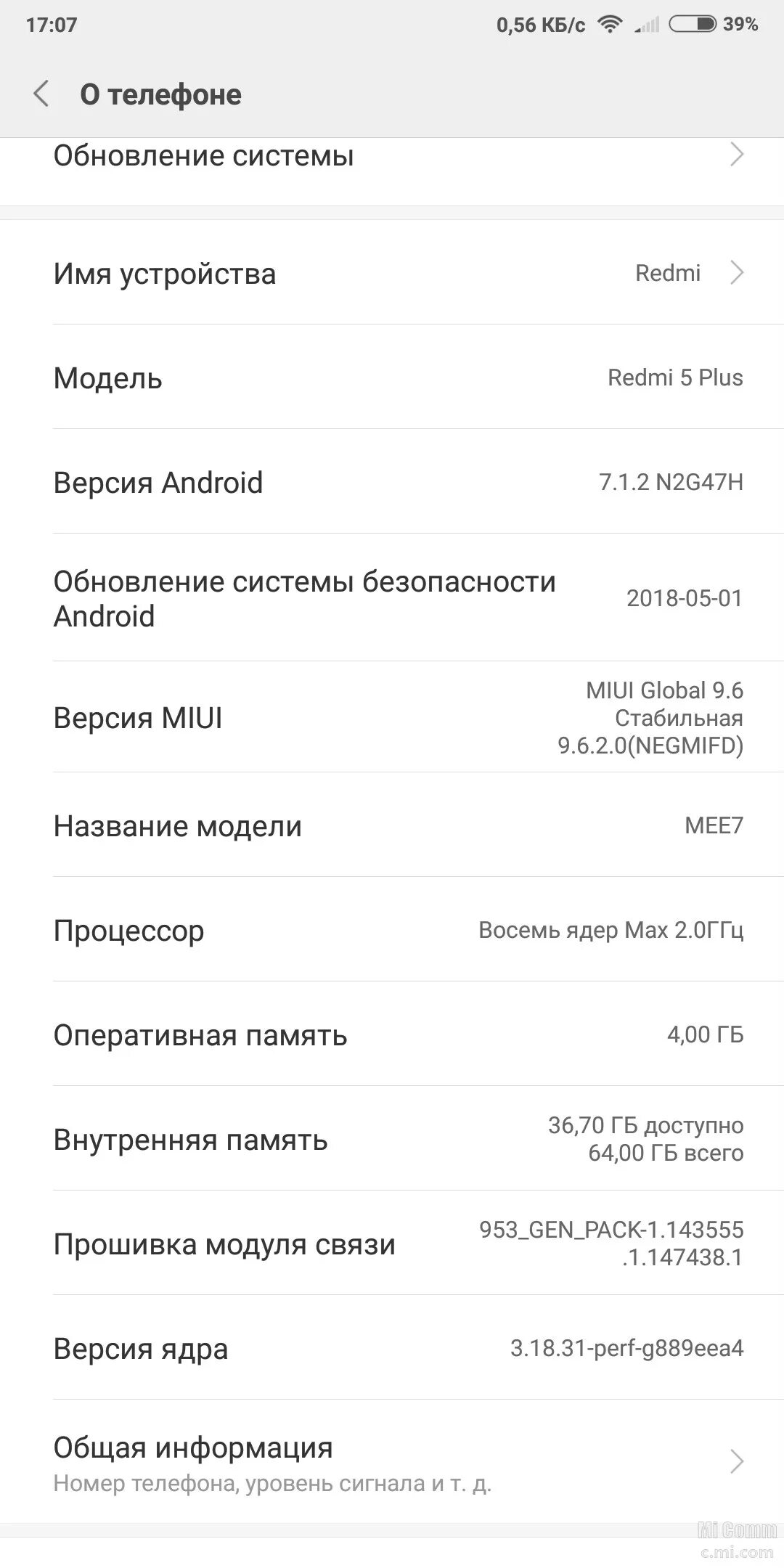This screenshot has width=784, height=1568.
Task: Go back from О телефоне screen
Action: (x=41, y=94)
